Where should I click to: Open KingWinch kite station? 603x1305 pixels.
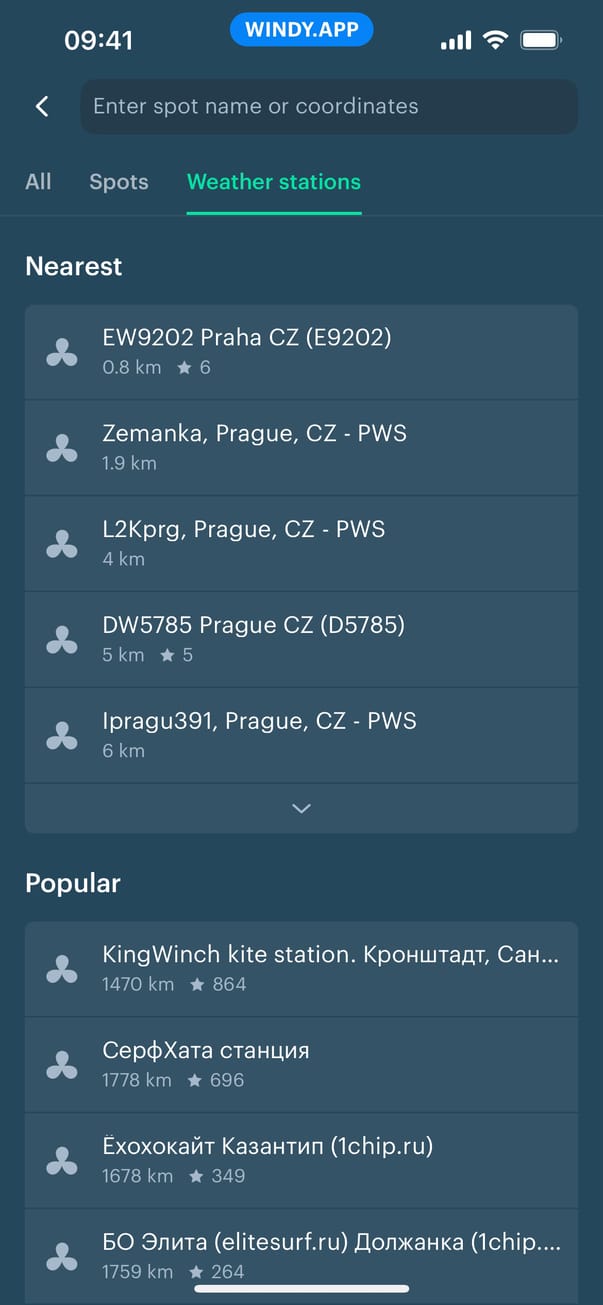point(300,968)
